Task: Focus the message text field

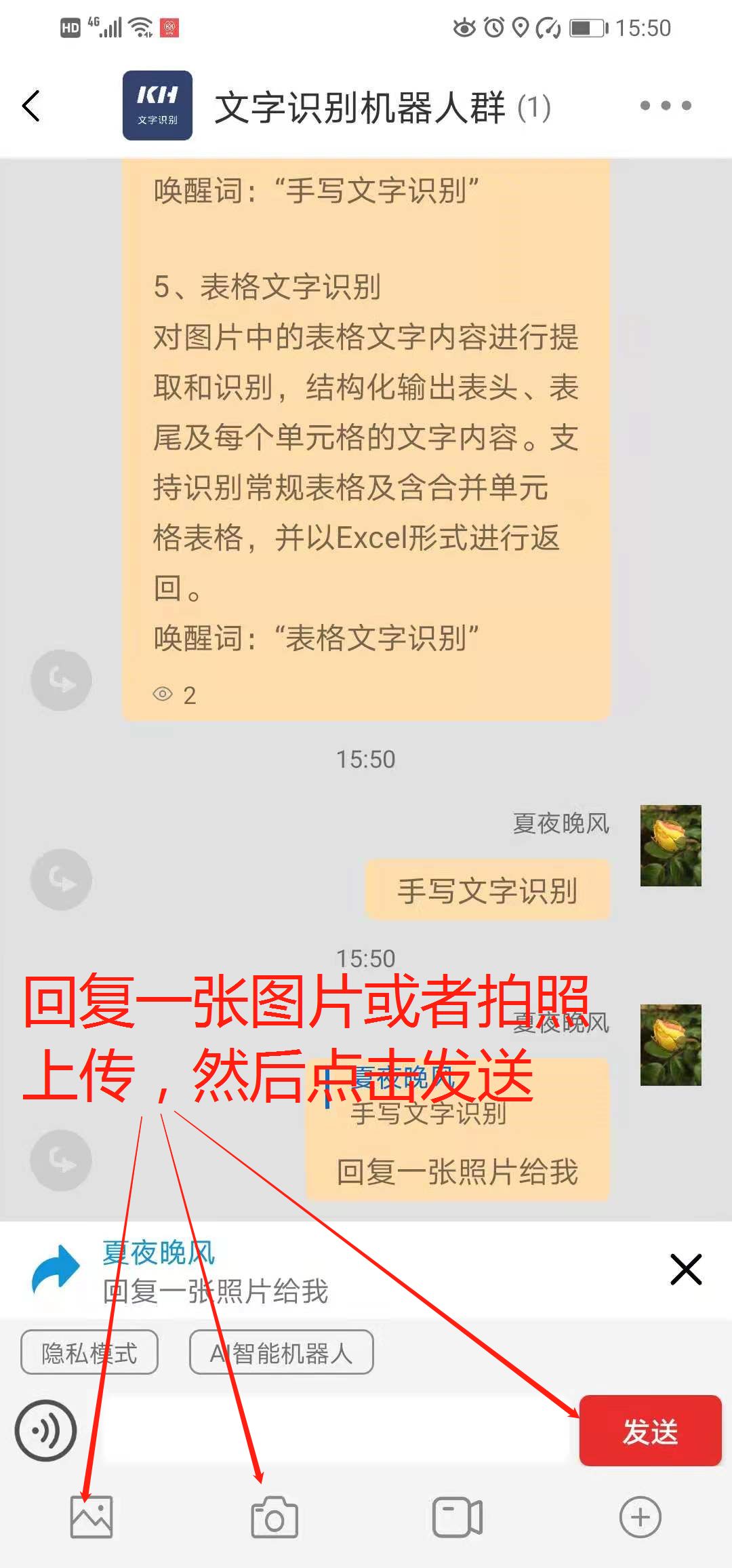Action: coord(332,1430)
